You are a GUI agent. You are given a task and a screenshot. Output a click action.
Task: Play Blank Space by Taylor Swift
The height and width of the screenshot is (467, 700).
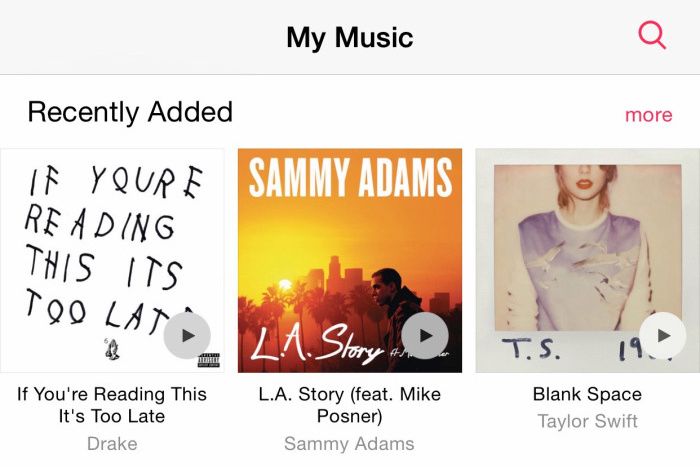coord(662,336)
